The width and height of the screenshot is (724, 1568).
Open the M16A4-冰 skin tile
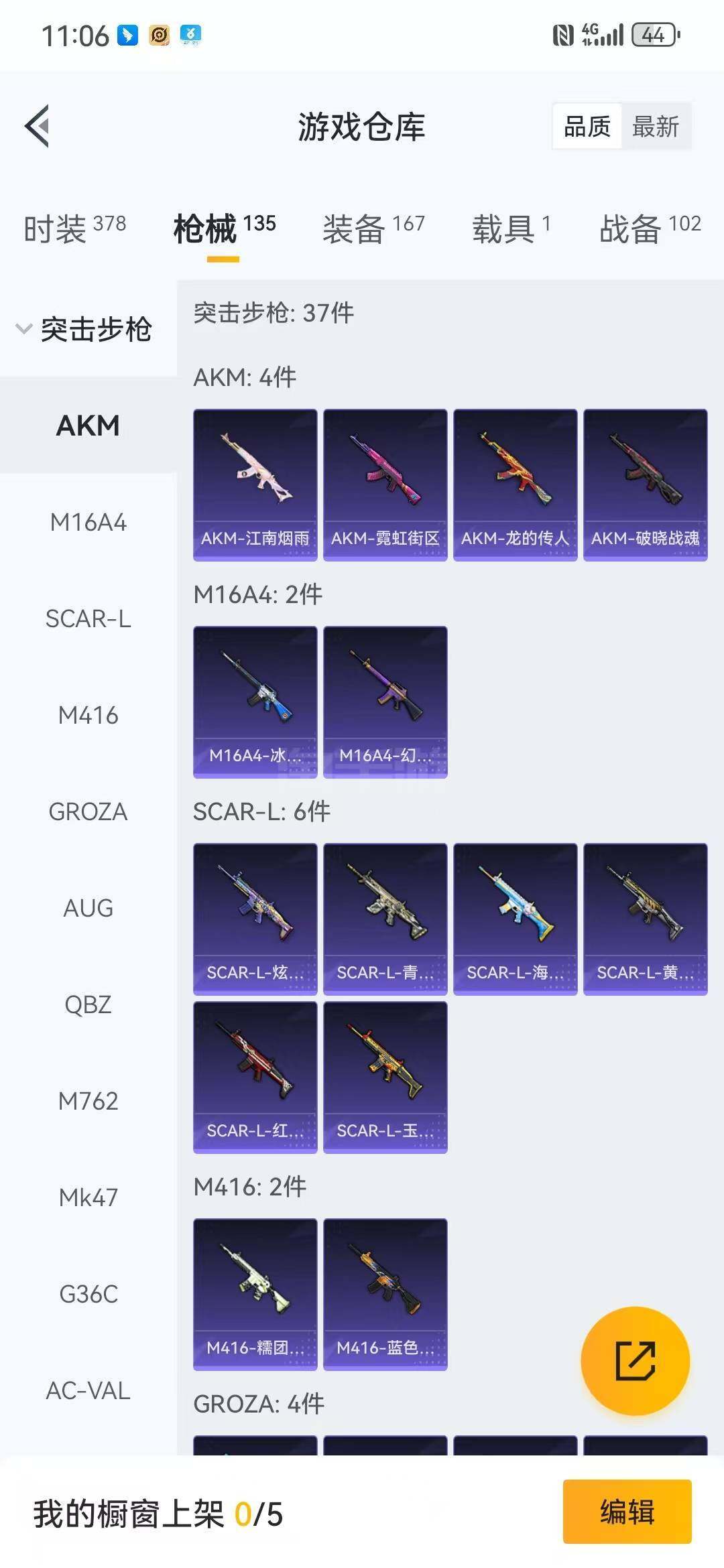point(255,702)
